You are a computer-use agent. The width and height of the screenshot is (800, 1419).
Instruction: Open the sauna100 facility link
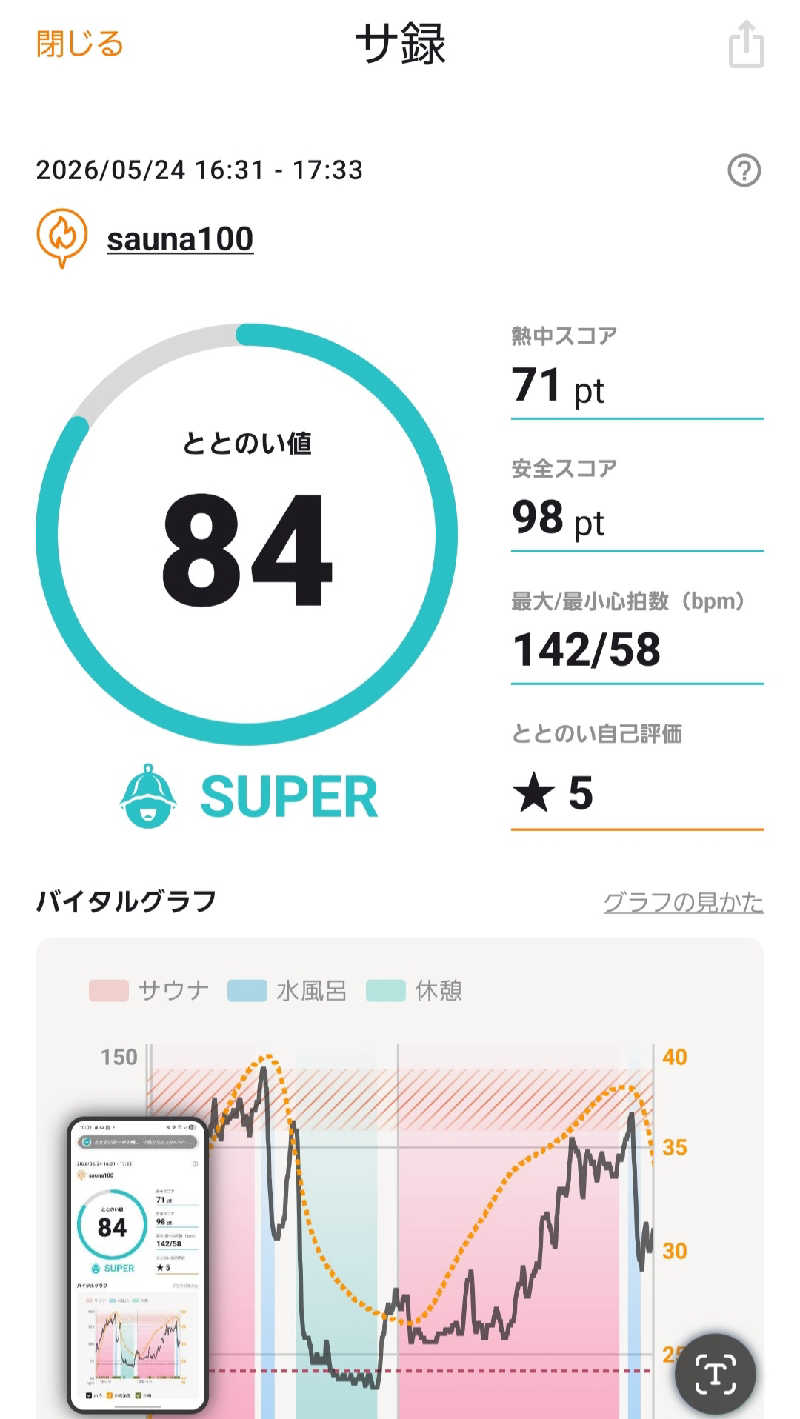click(x=180, y=239)
